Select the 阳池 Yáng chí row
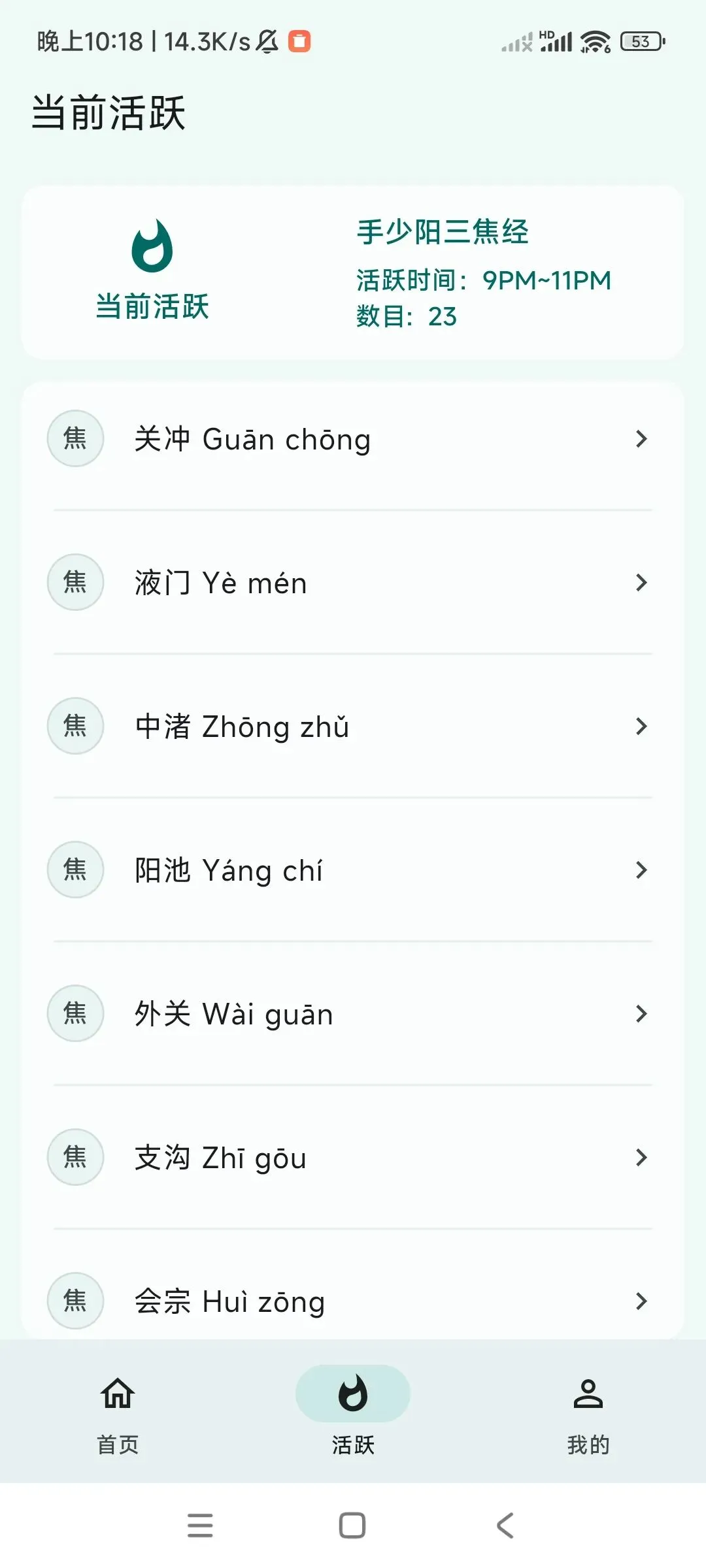706x1568 pixels. [x=353, y=870]
